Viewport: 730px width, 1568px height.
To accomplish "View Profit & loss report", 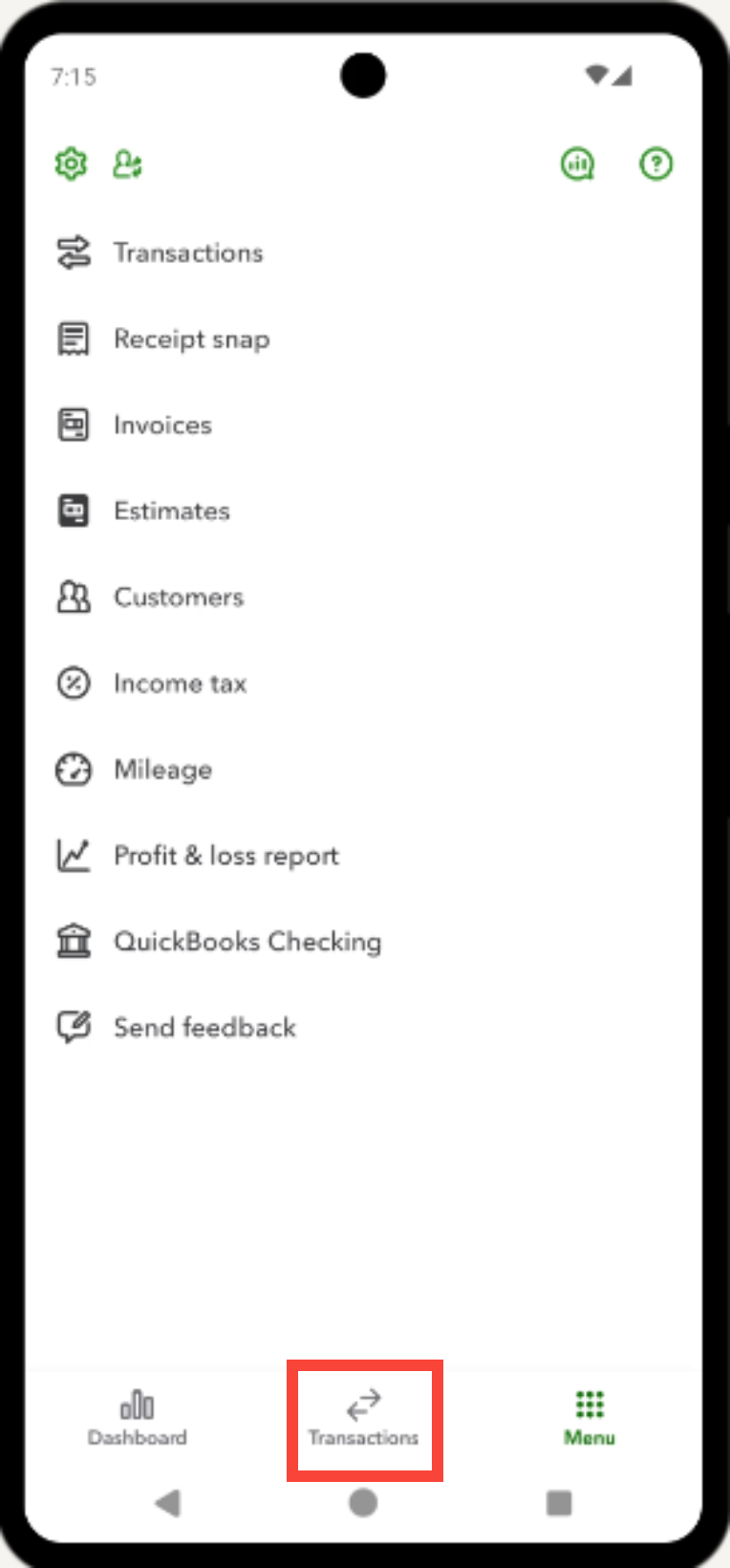I will click(225, 856).
